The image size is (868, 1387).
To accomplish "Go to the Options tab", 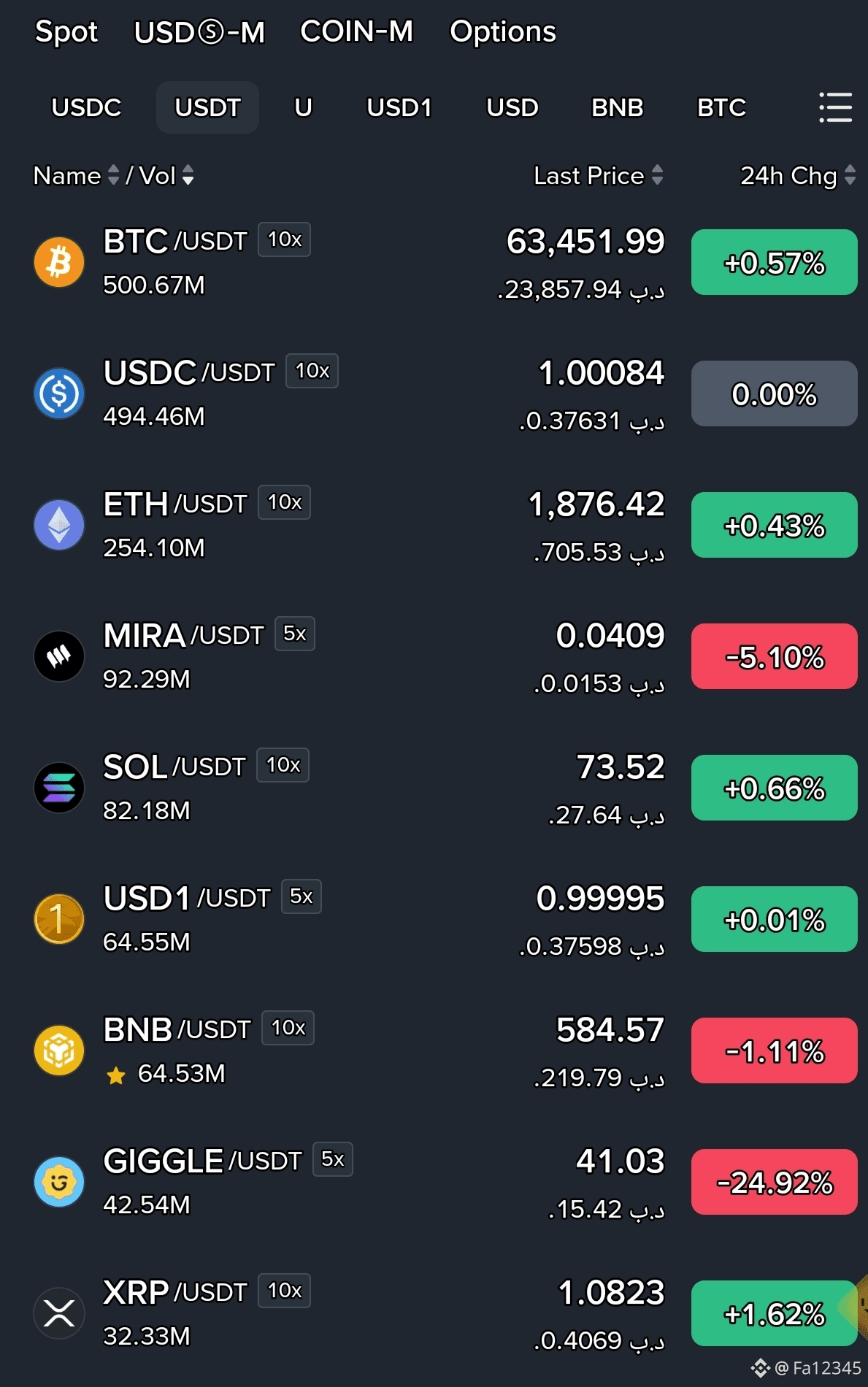I will point(503,31).
